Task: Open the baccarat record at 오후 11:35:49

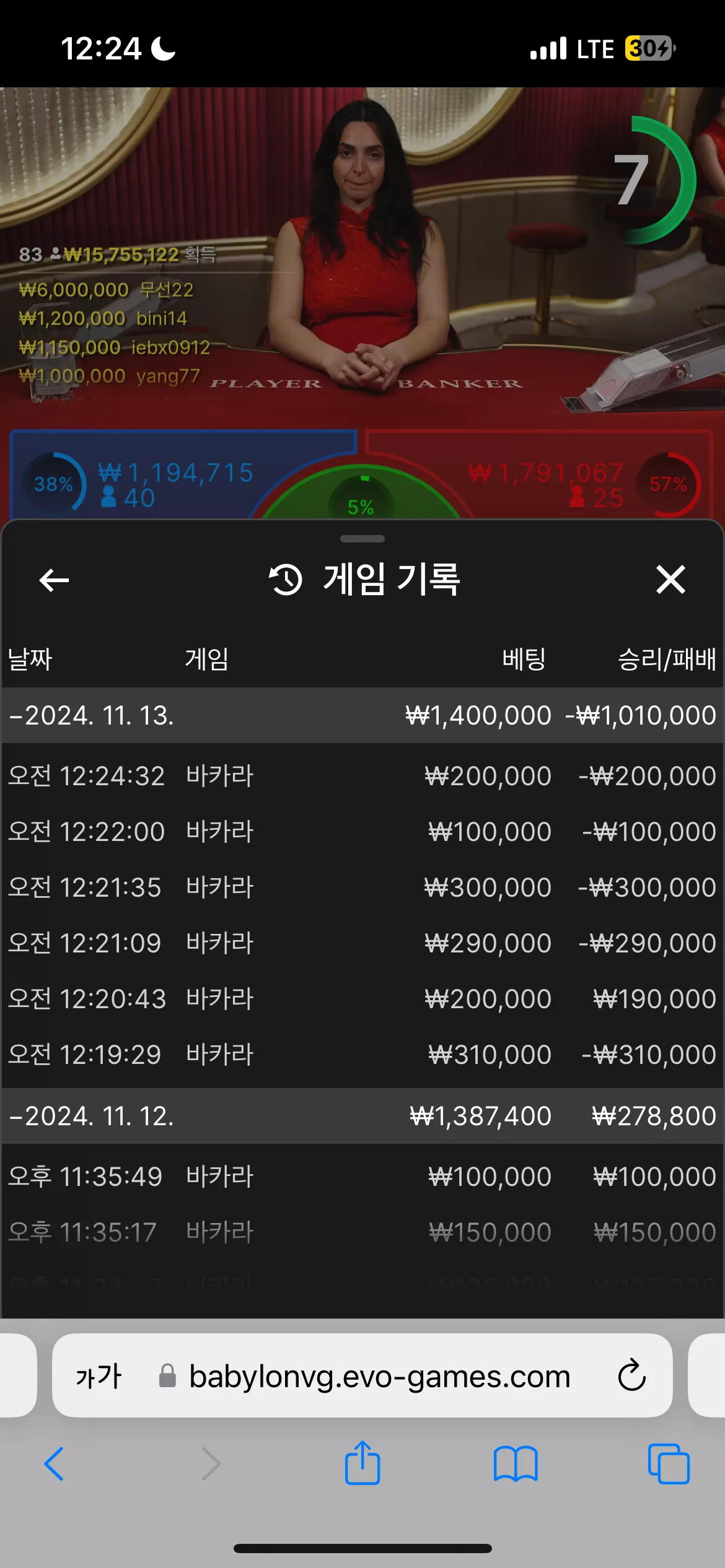Action: [x=362, y=1177]
